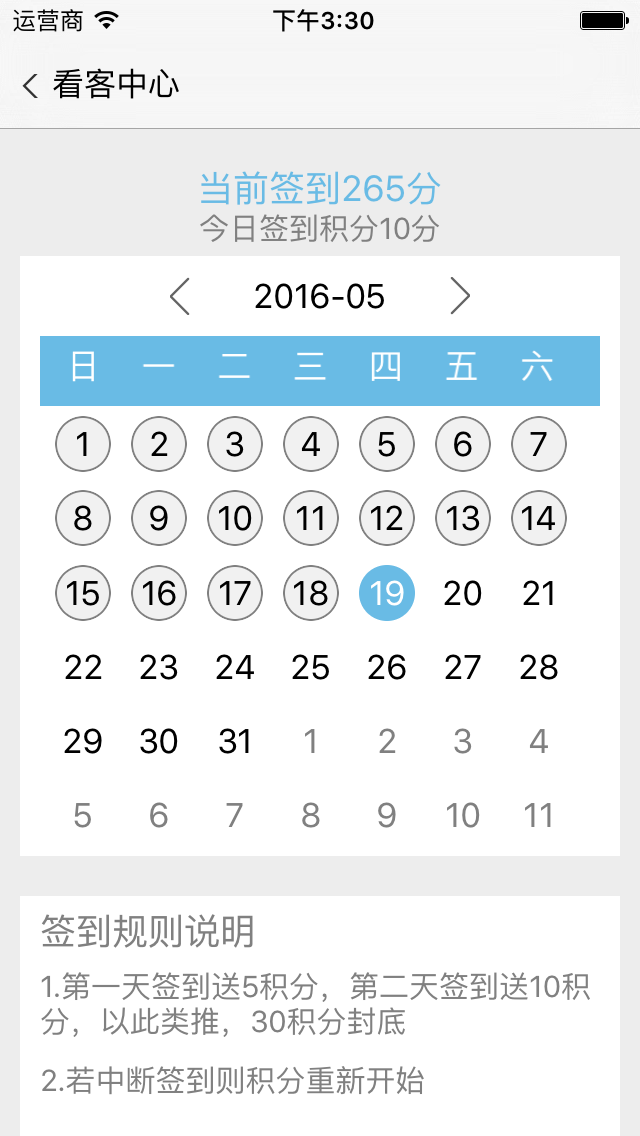
Task: Select the black date 31
Action: tap(234, 742)
